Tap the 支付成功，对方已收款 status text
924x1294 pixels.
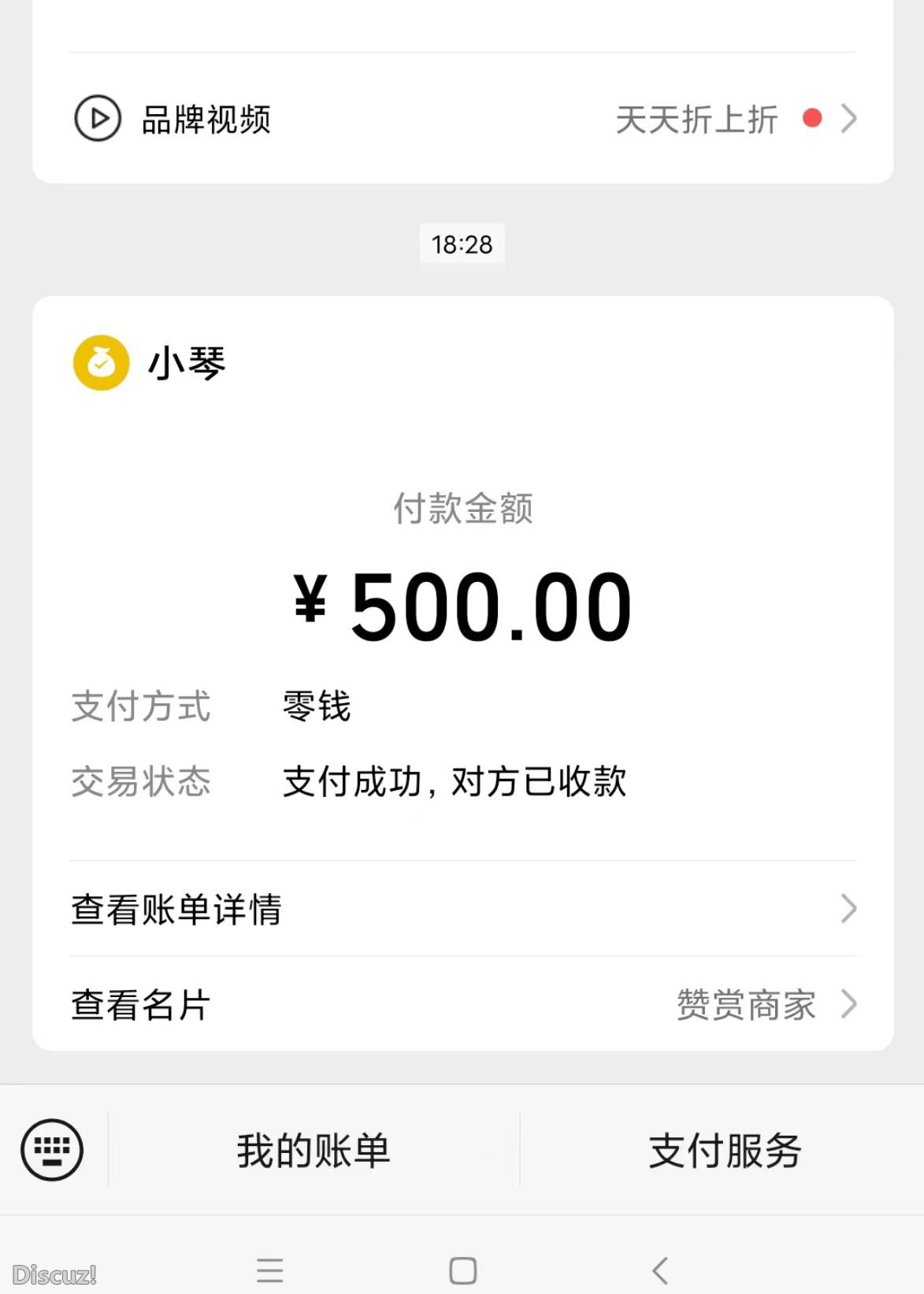pos(455,781)
